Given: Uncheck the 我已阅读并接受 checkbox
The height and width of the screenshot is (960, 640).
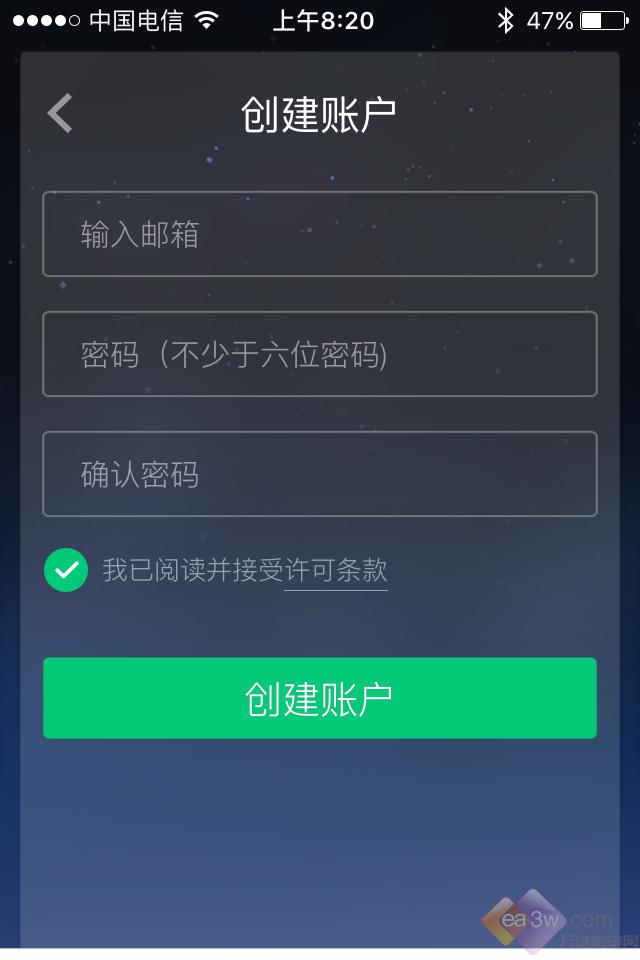Looking at the screenshot, I should pos(66,570).
